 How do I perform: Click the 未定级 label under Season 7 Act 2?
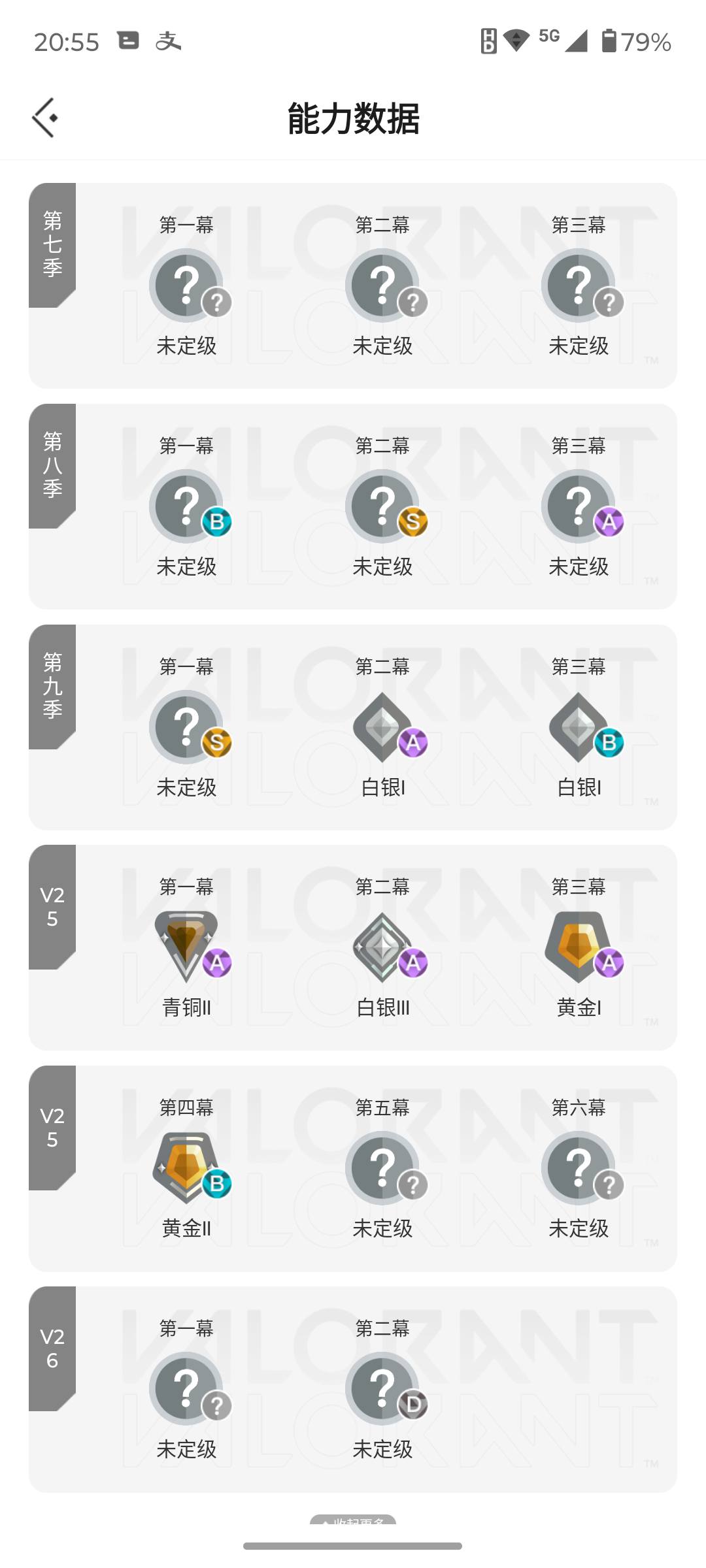point(382,346)
